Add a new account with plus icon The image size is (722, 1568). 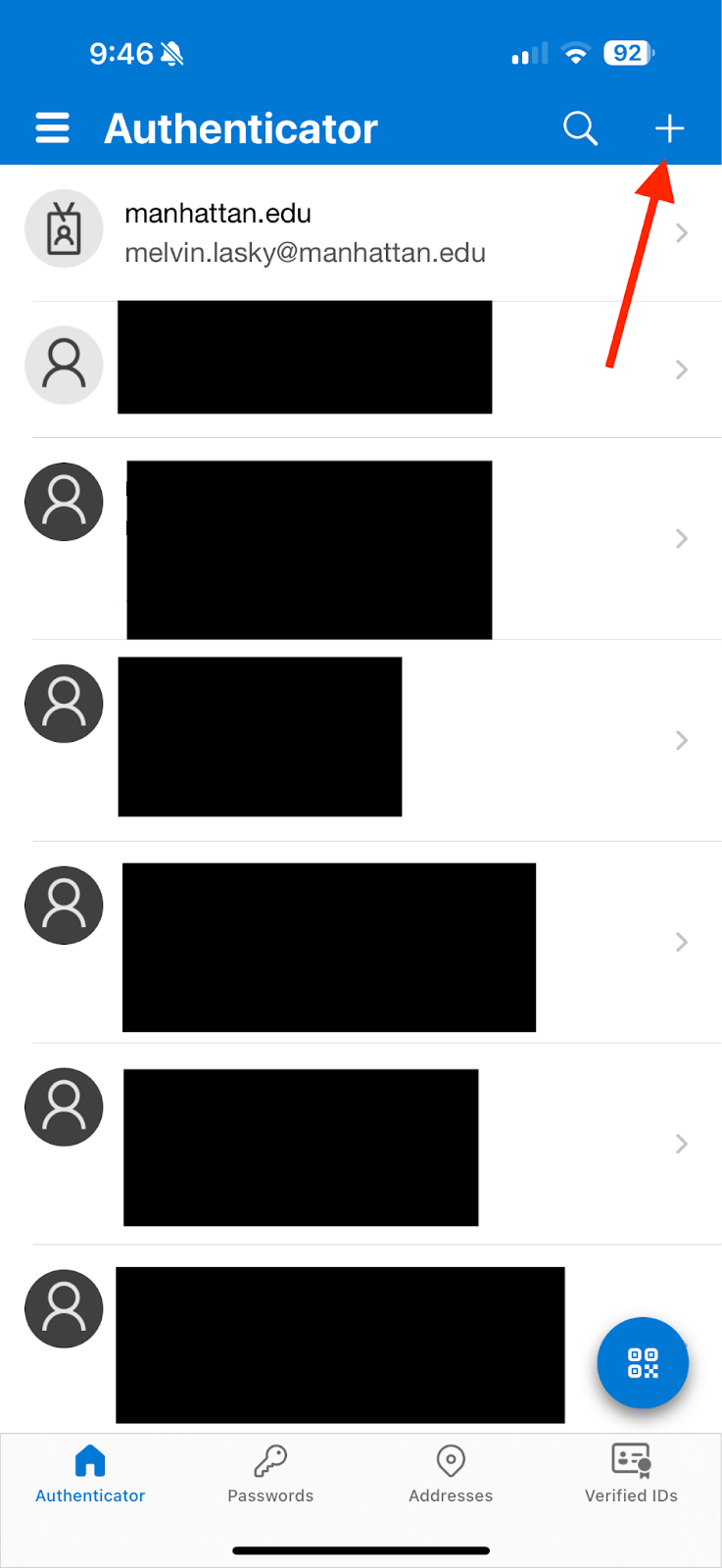point(669,128)
